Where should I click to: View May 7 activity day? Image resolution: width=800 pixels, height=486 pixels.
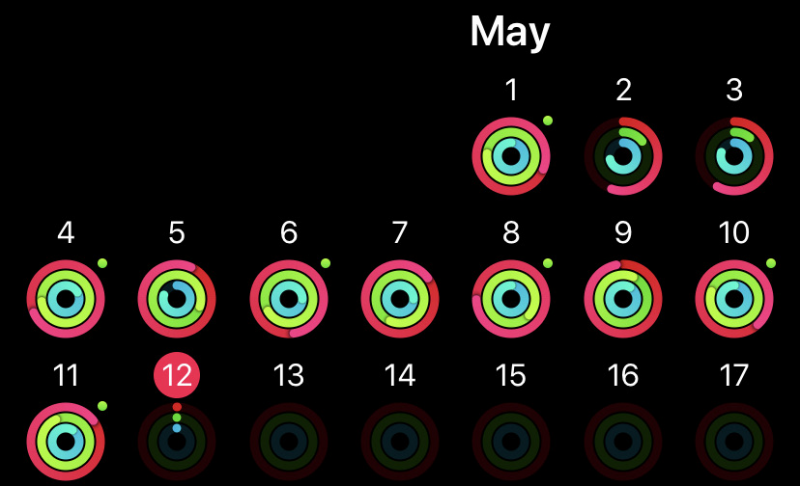pos(400,298)
